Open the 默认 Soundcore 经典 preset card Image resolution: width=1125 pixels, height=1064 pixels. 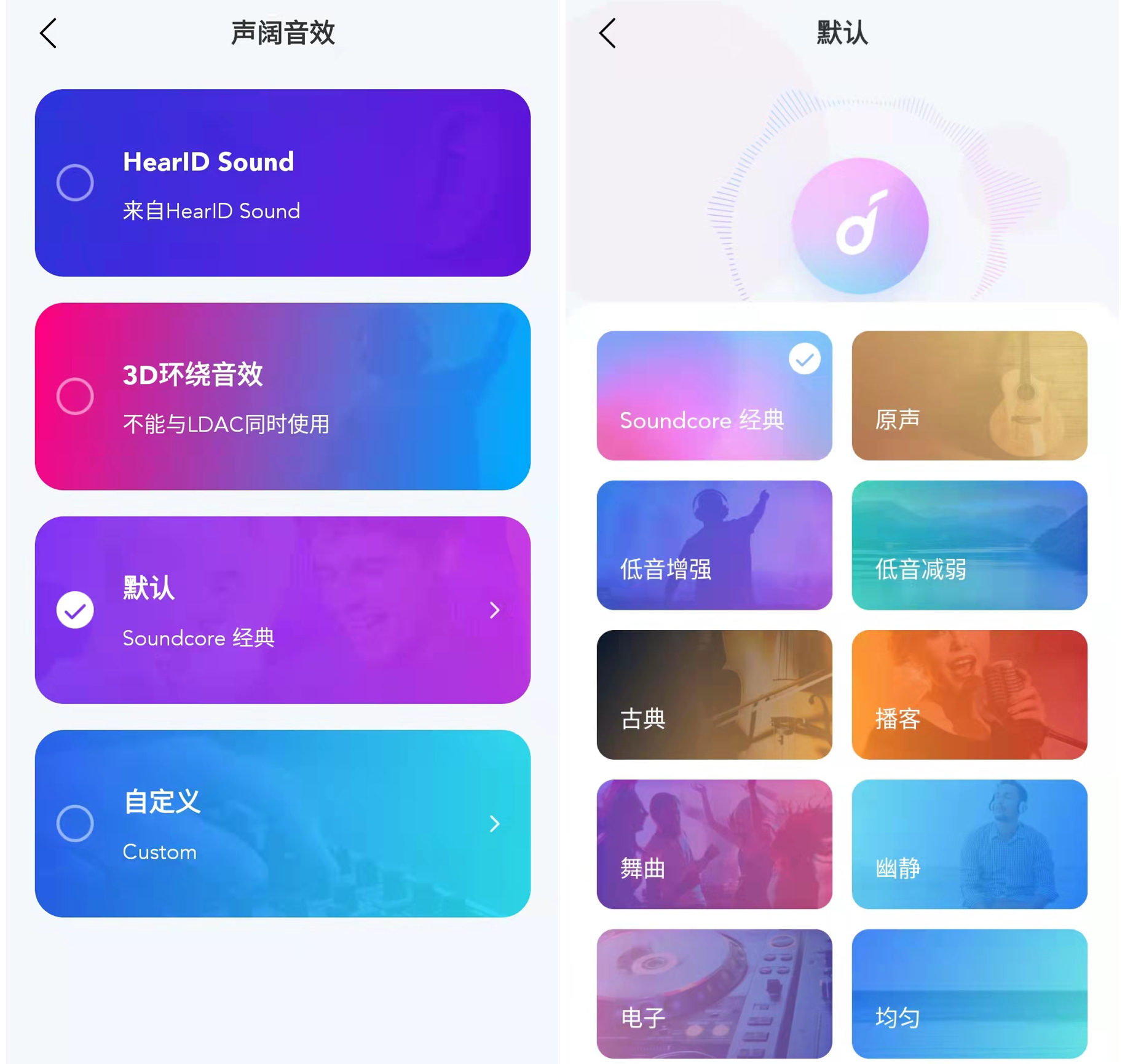[x=283, y=610]
